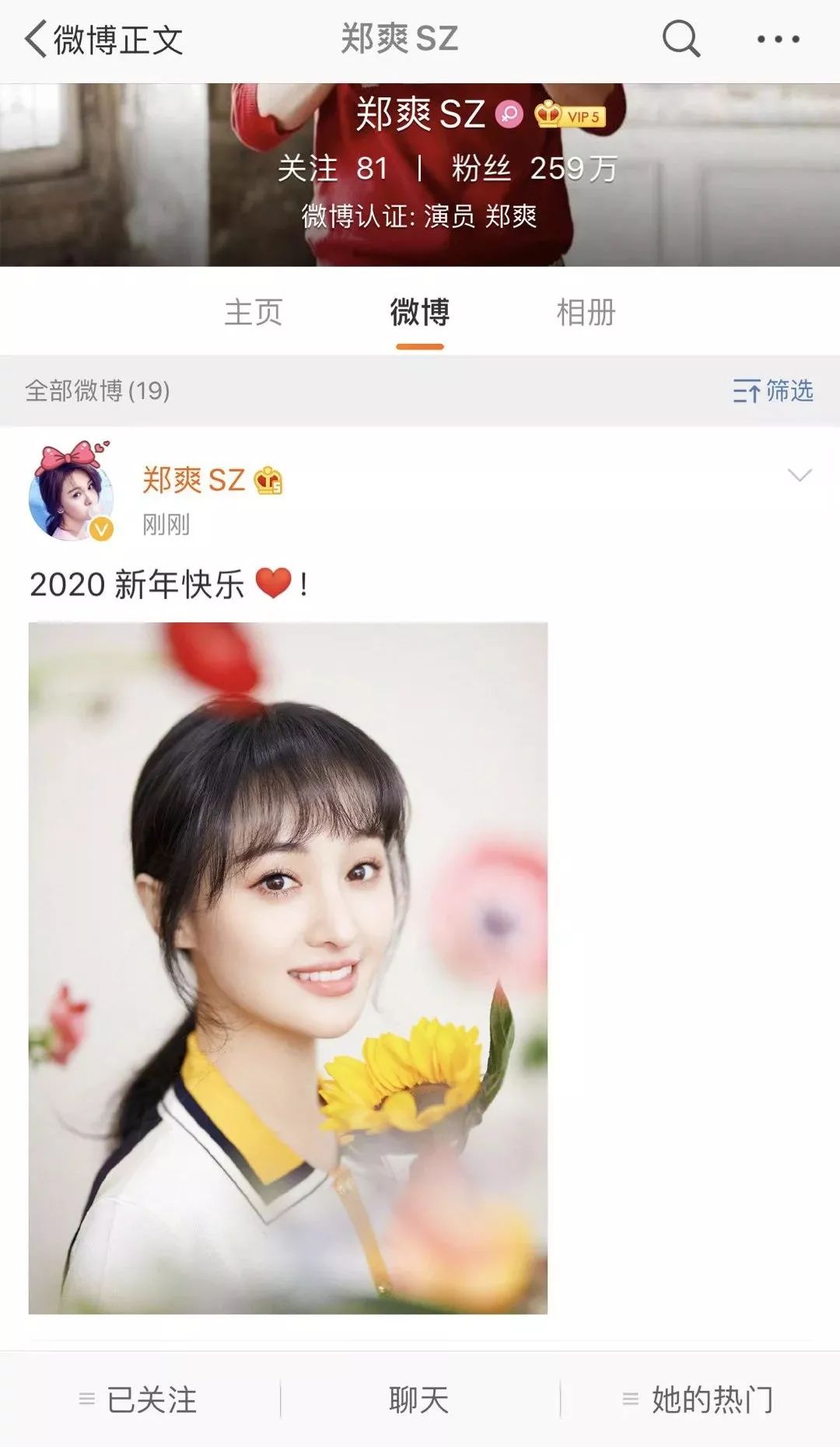The height and width of the screenshot is (1447, 840).
Task: Switch to the 主页 tab
Action: tap(254, 313)
